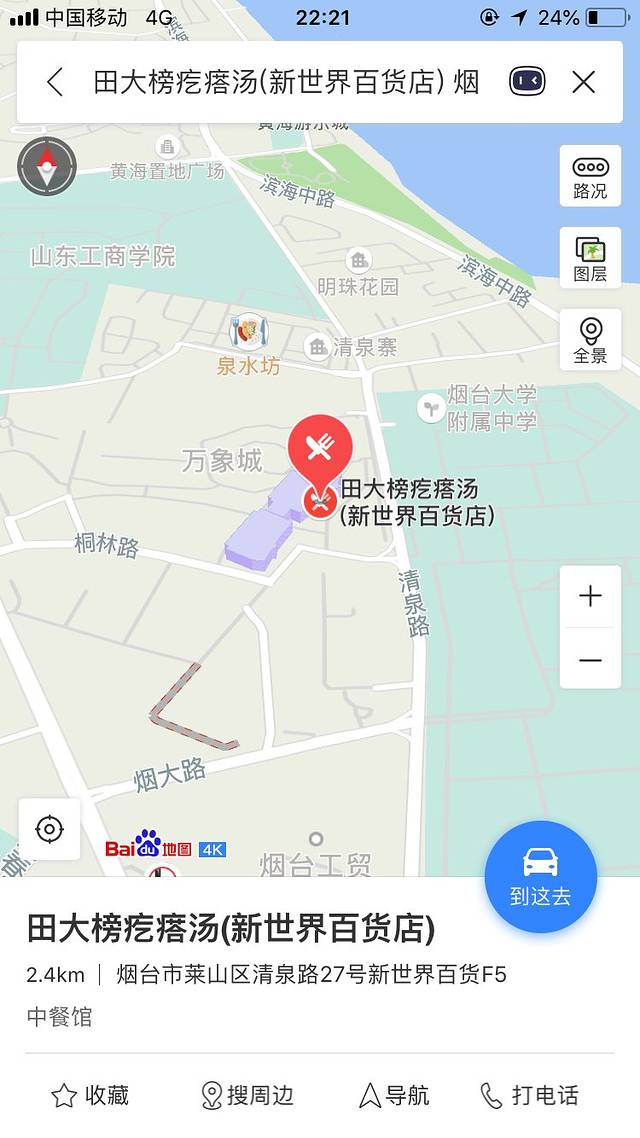Viewport: 640px width, 1138px height.
Task: Tap the 到这去 route button
Action: [x=540, y=877]
